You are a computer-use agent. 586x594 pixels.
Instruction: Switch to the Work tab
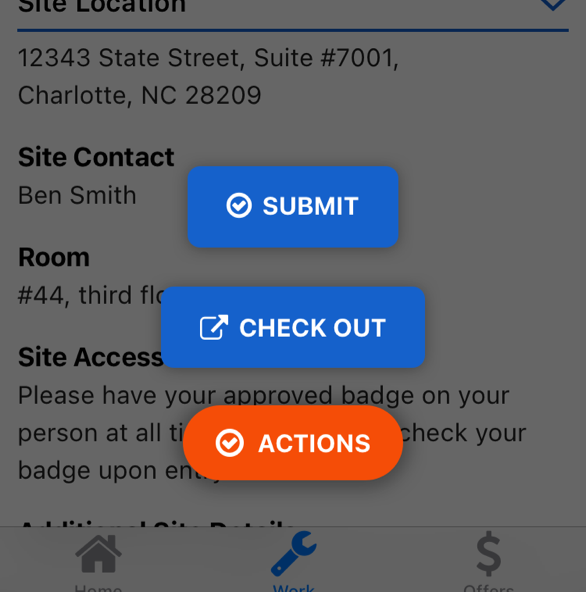tap(294, 561)
